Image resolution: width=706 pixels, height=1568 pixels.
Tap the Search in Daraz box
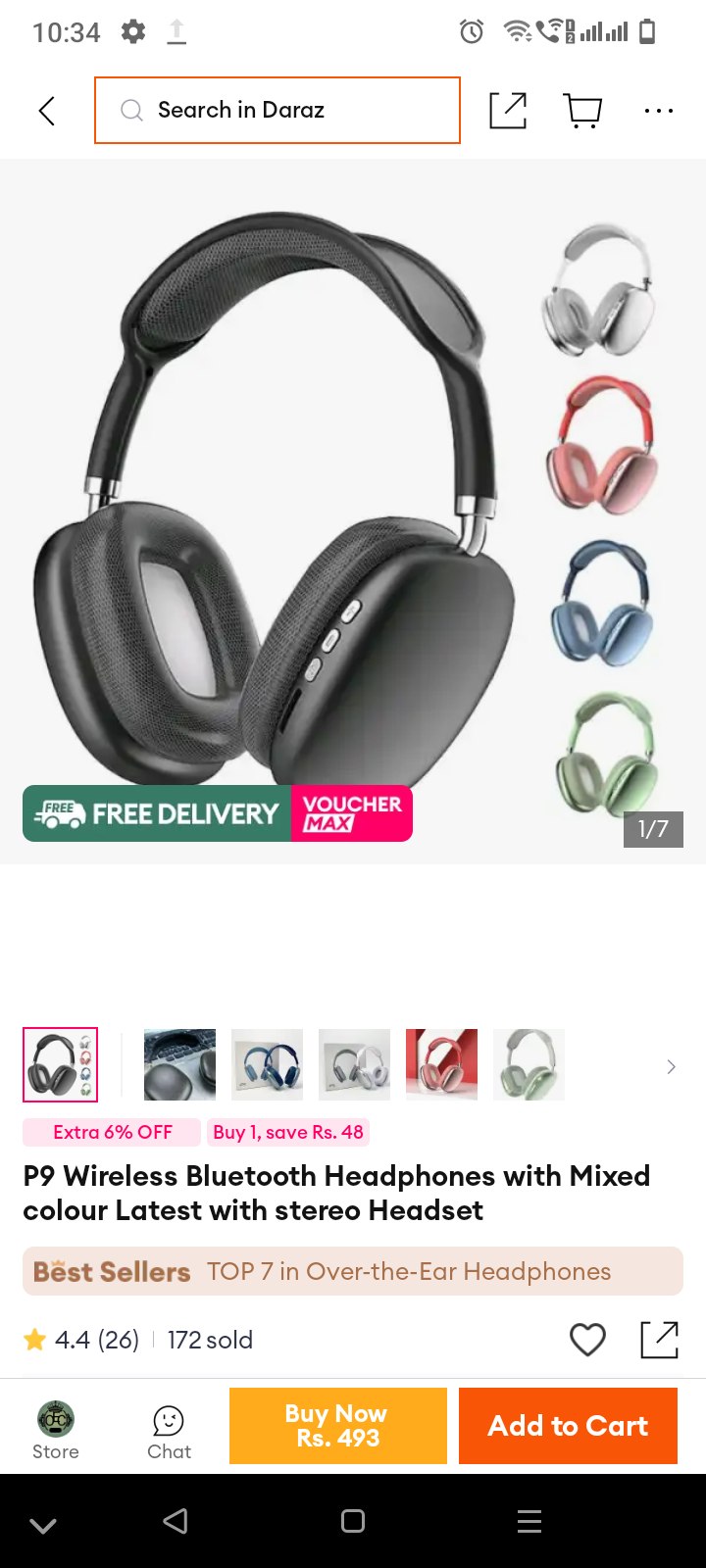point(277,110)
